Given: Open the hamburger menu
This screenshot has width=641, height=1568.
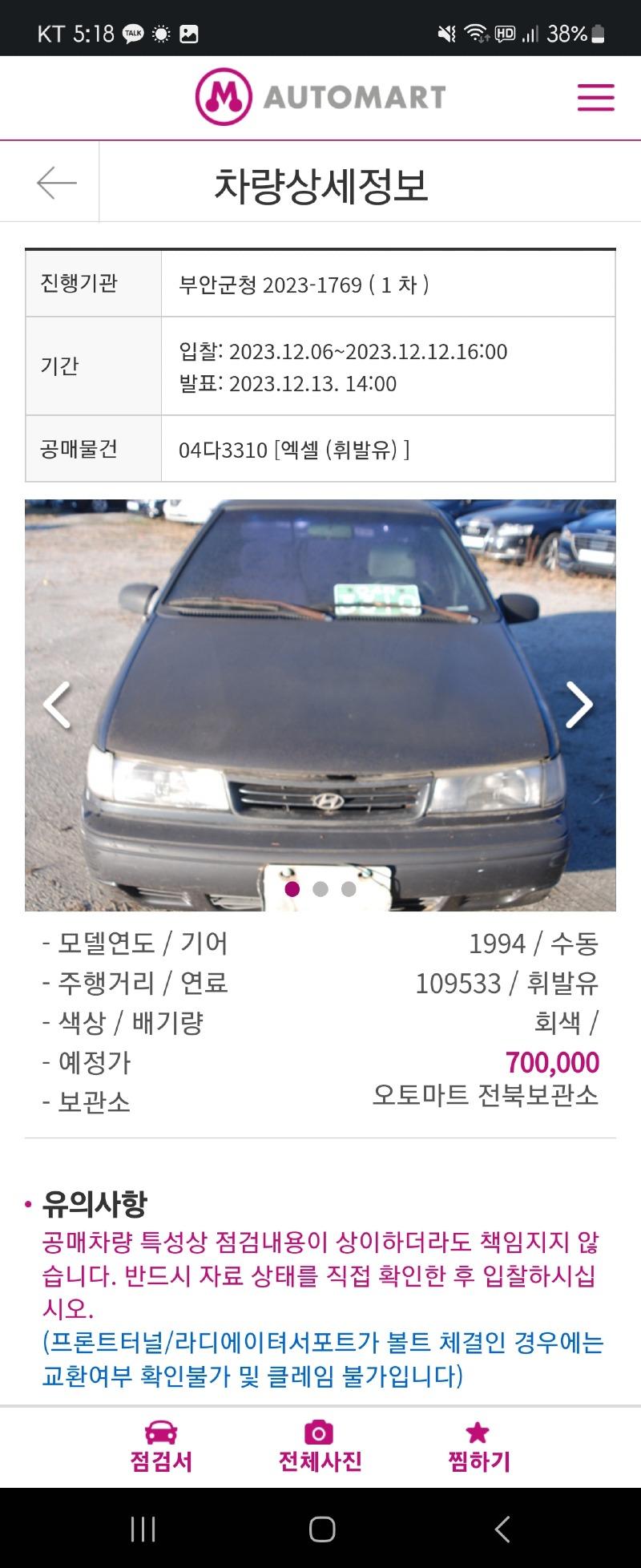Looking at the screenshot, I should [x=595, y=98].
